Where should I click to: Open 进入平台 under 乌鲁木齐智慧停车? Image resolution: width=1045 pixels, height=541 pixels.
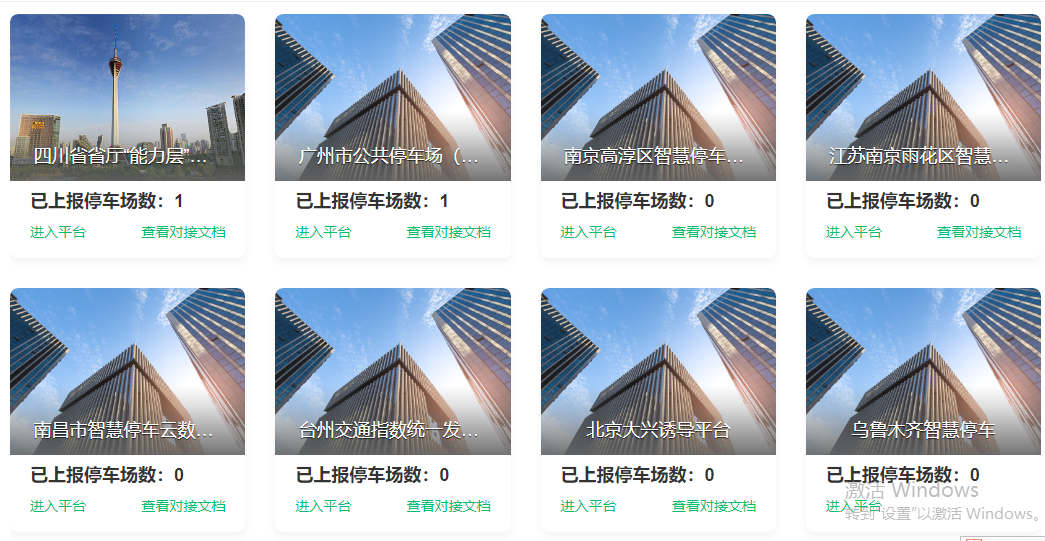(854, 506)
